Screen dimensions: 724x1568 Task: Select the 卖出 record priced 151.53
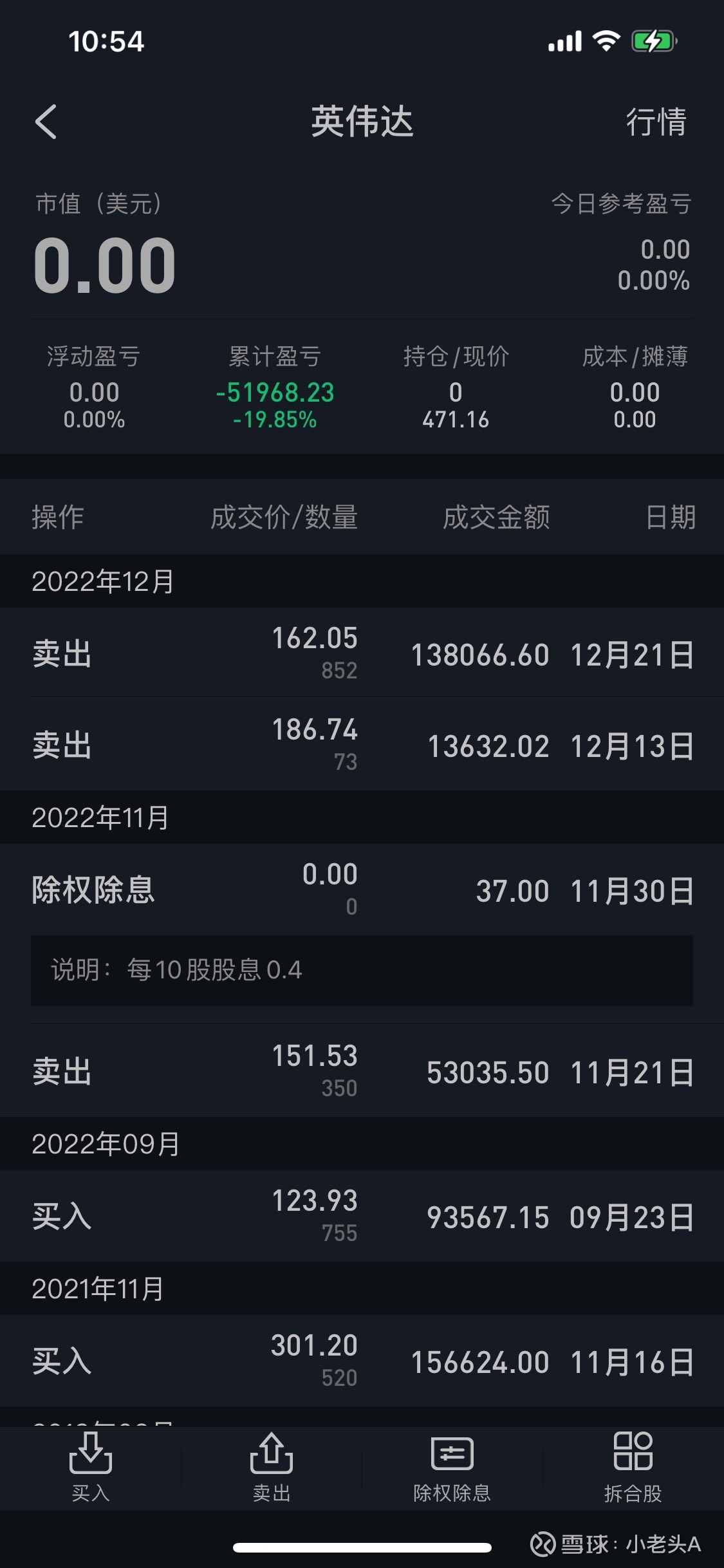pyautogui.click(x=360, y=1072)
